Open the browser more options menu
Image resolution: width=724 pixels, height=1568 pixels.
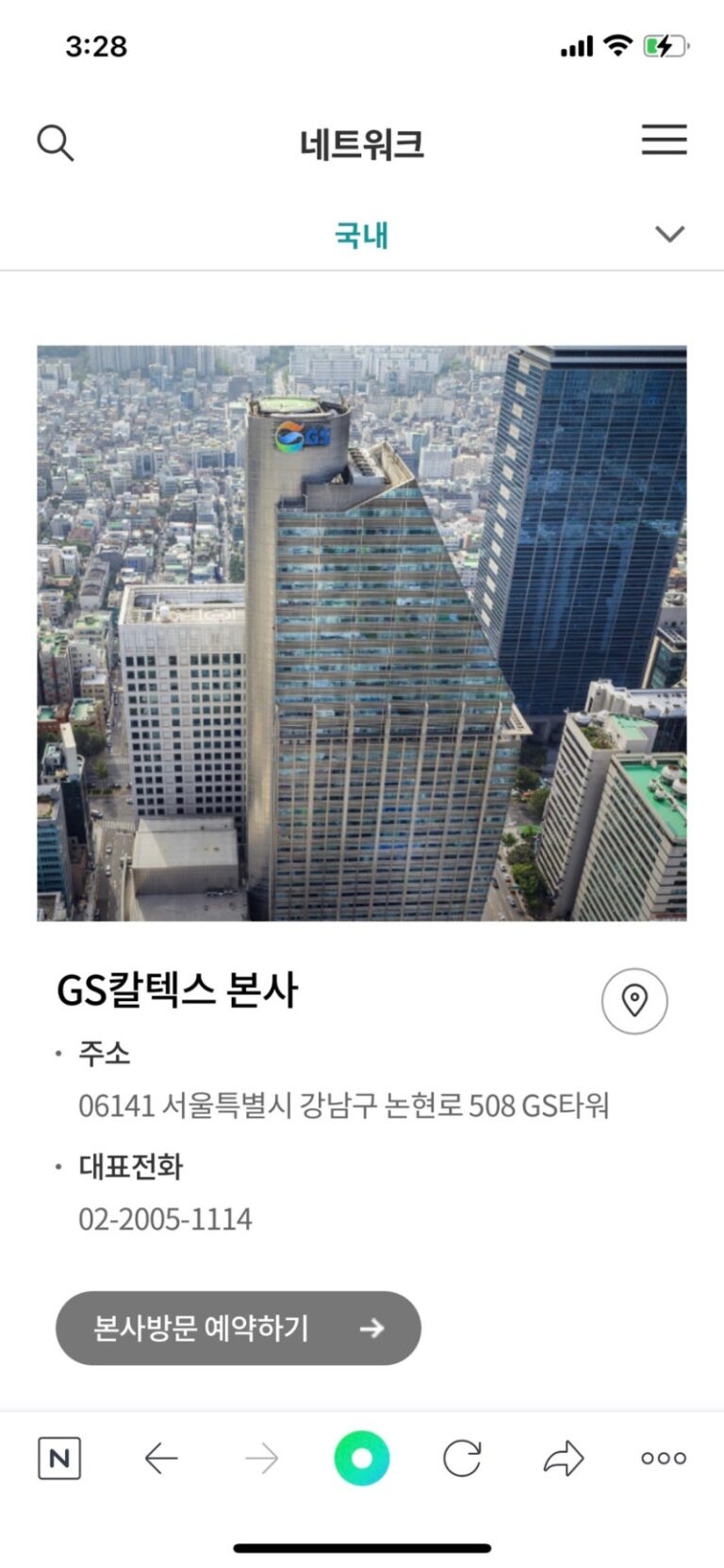pyautogui.click(x=664, y=1459)
